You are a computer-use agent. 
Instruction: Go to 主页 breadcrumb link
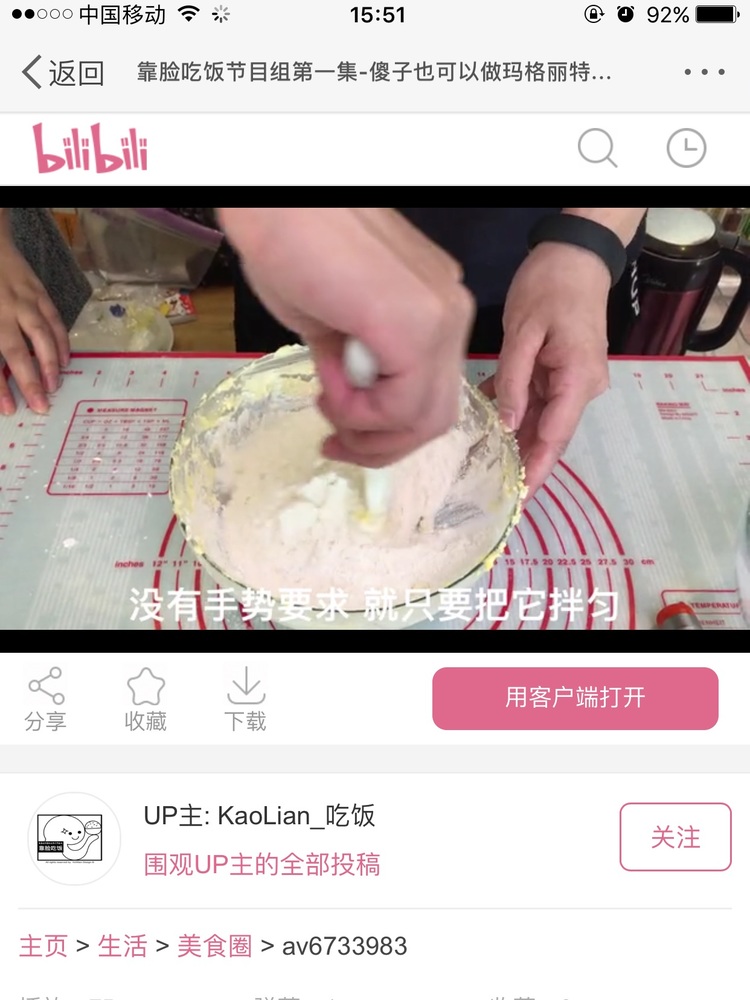click(x=44, y=946)
